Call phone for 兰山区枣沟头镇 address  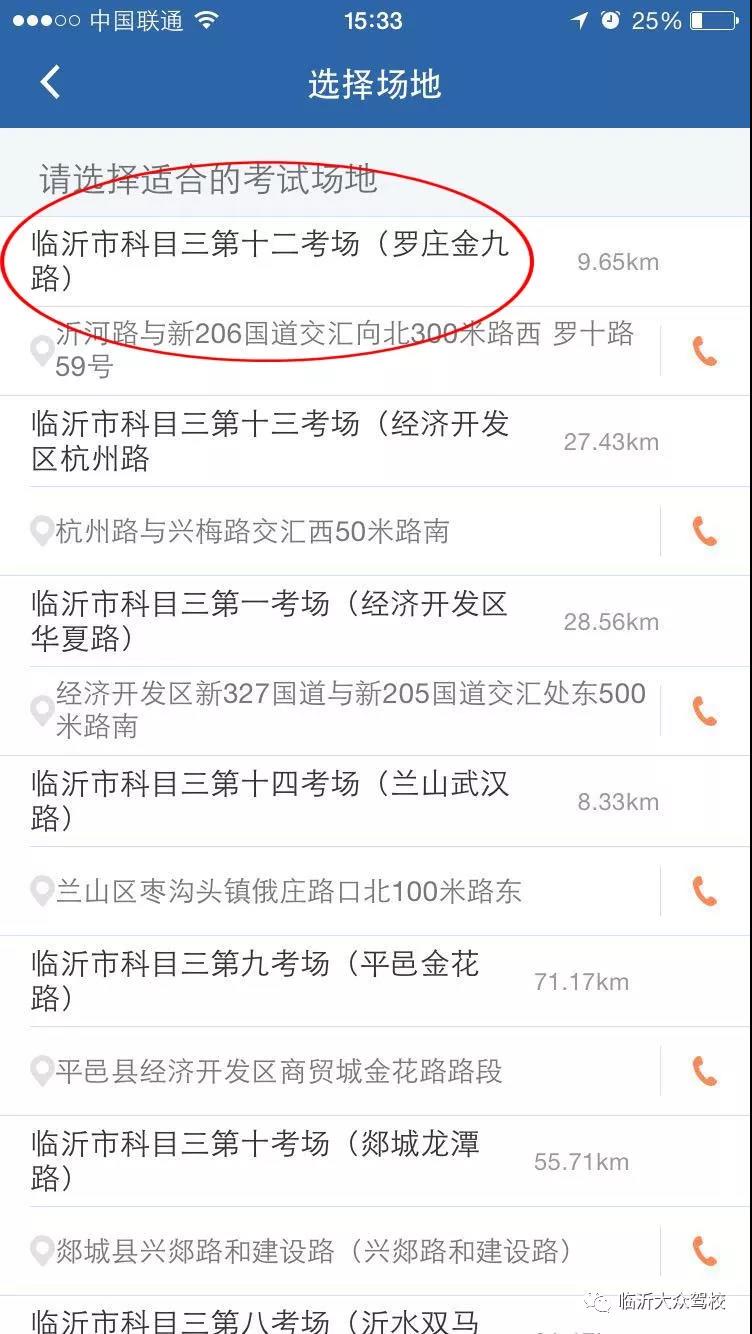705,891
